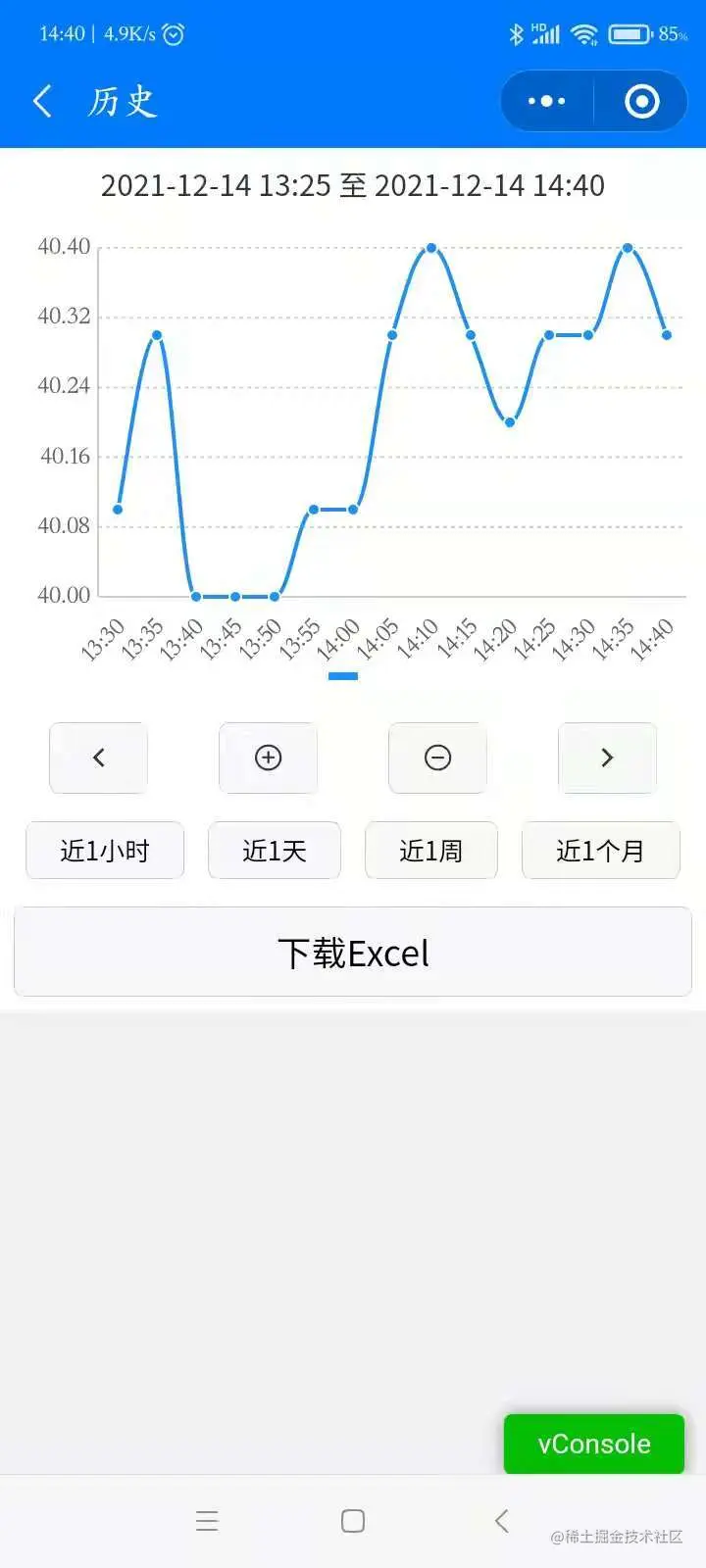
Task: Shift the chart to the later time range
Action: click(607, 758)
